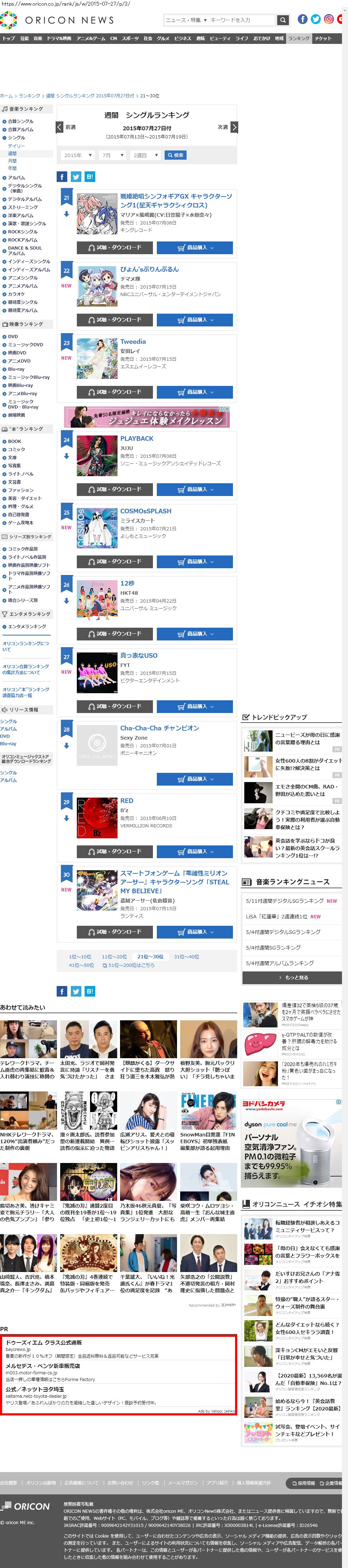
Task: Tap the search magnifier button in header
Action: [x=282, y=20]
